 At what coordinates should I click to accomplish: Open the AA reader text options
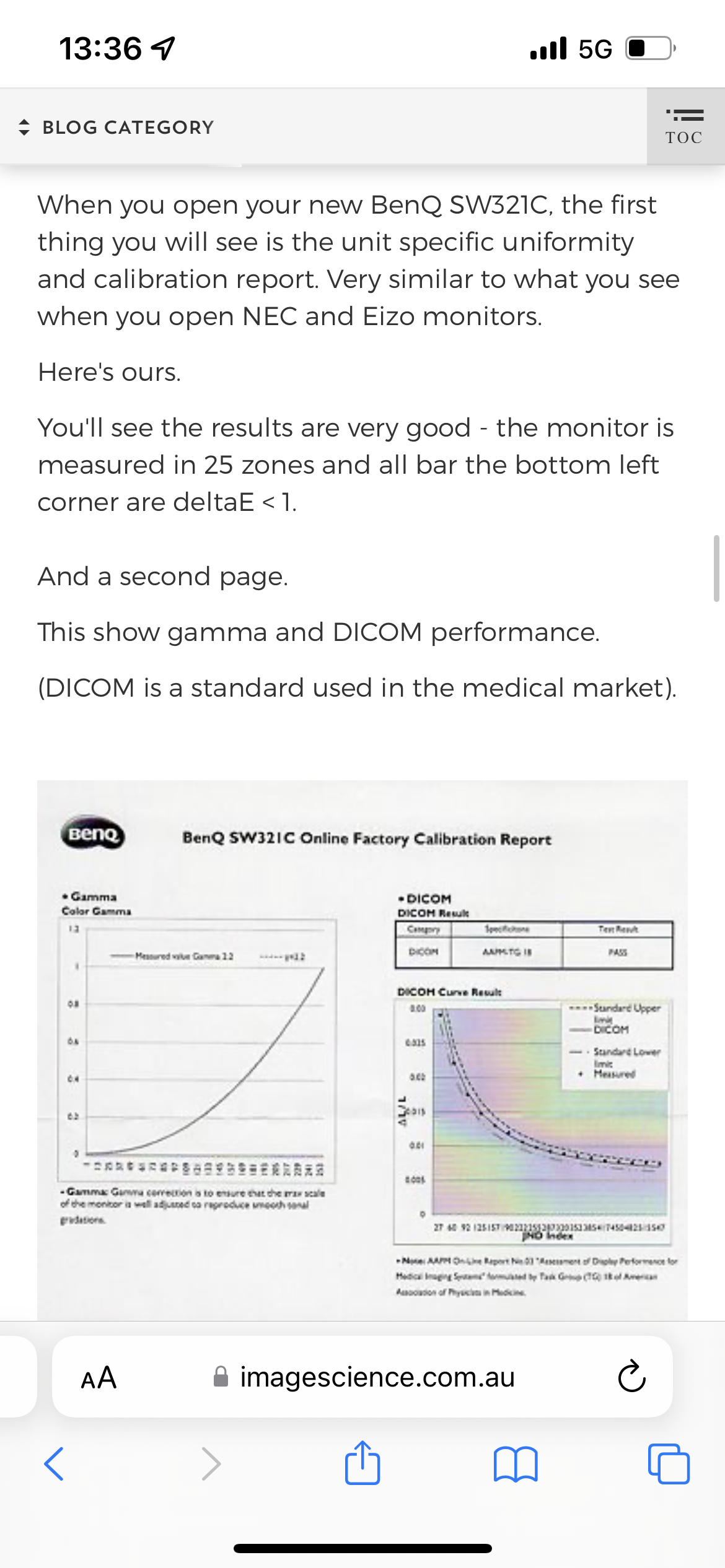[99, 1377]
